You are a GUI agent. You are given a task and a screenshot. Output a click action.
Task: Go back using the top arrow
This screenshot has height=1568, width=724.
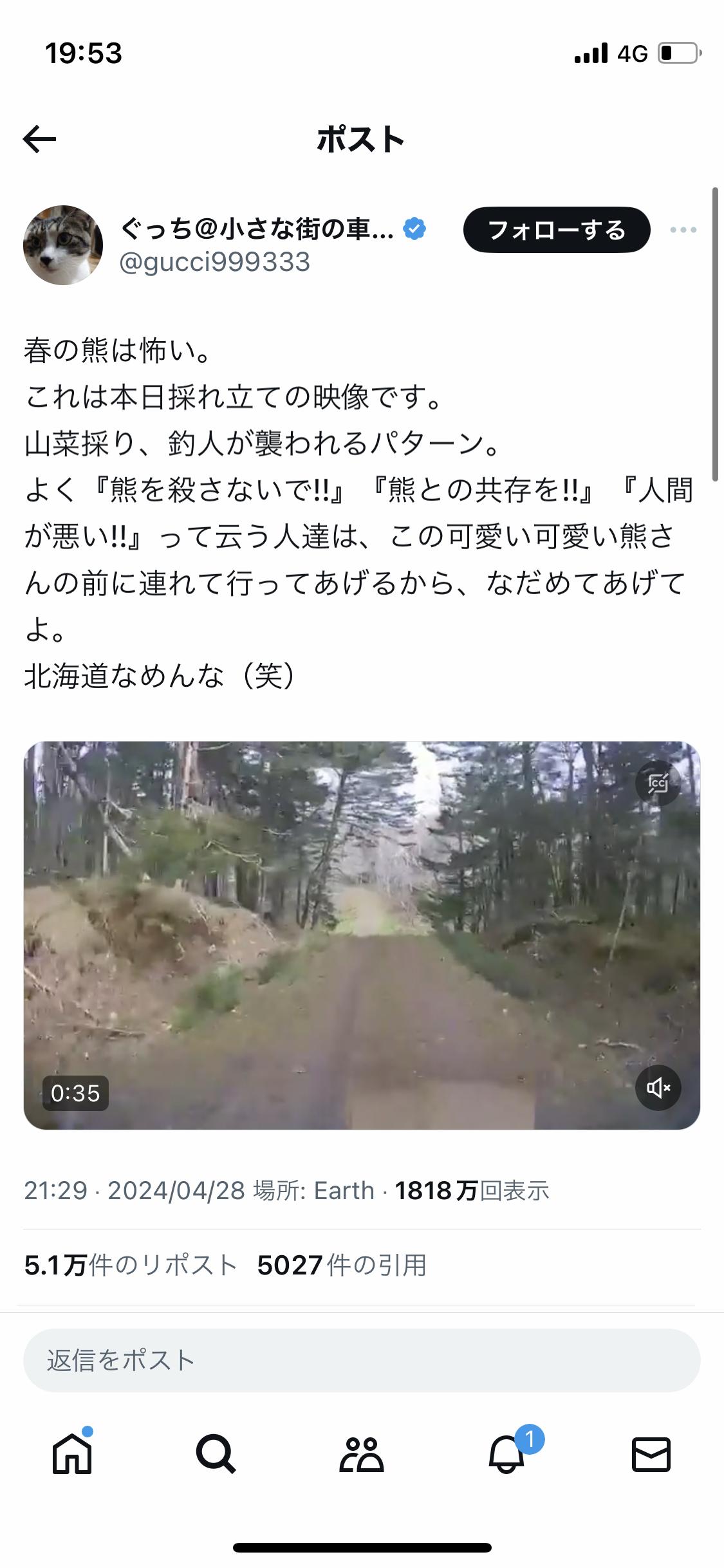point(40,139)
